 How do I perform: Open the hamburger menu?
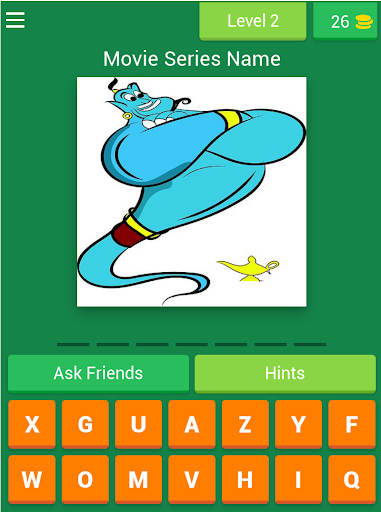click(15, 20)
